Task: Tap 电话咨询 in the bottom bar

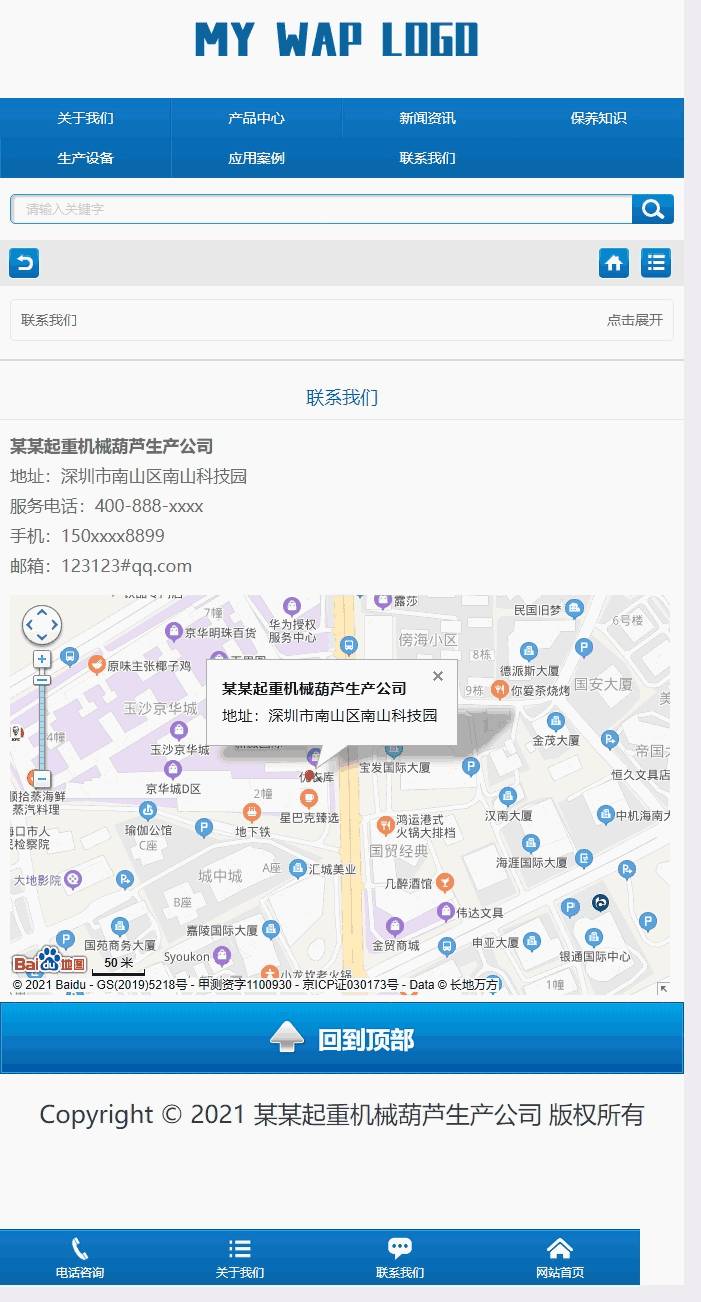Action: click(x=80, y=1257)
